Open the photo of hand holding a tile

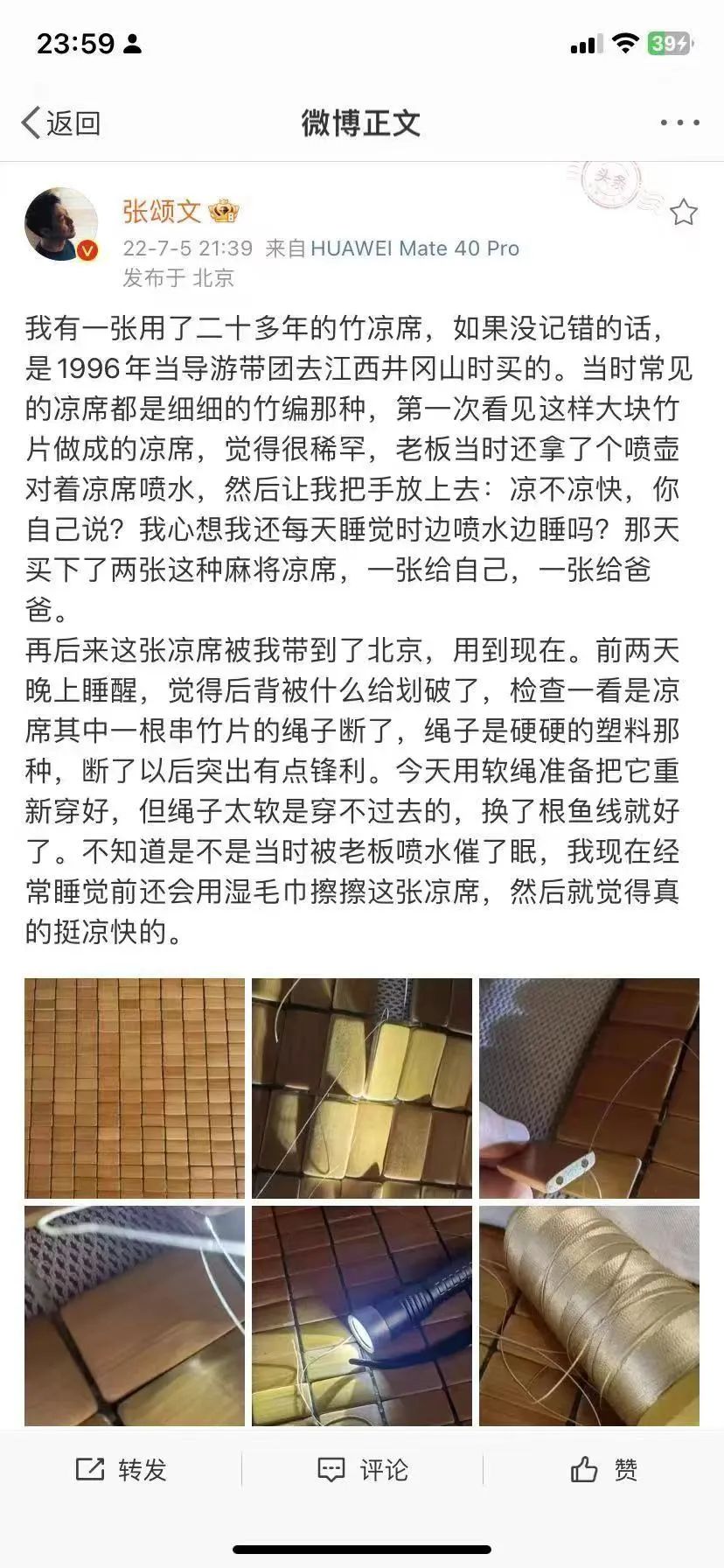[x=589, y=1088]
